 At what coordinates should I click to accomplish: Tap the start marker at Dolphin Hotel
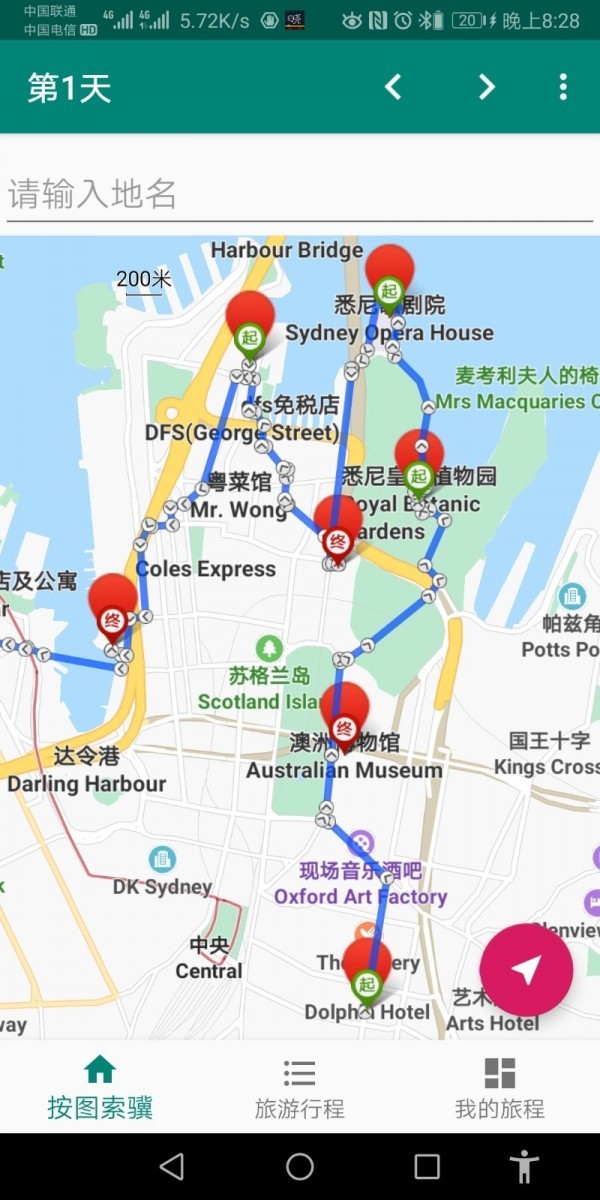click(367, 969)
